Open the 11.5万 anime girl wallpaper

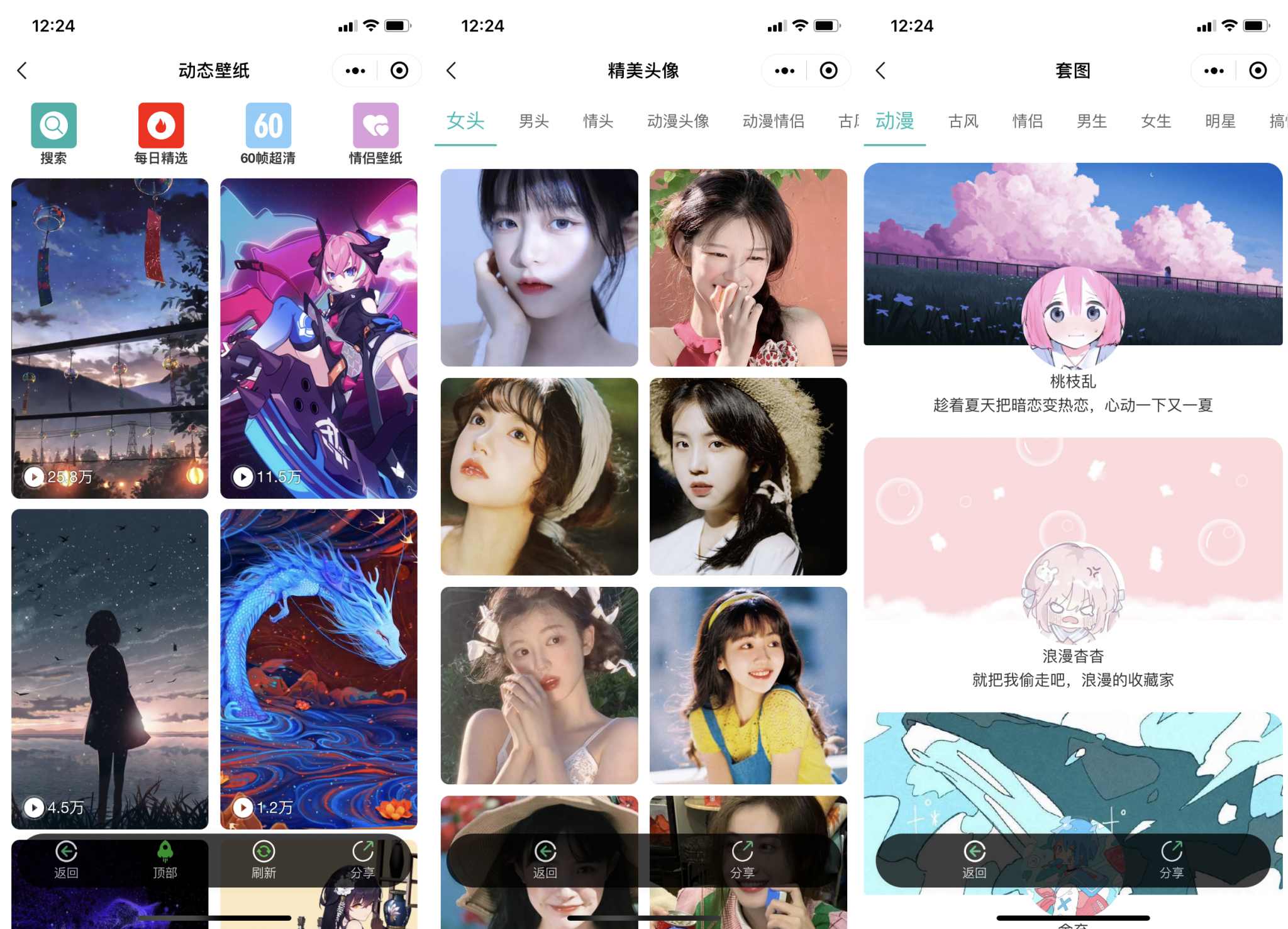coord(319,338)
